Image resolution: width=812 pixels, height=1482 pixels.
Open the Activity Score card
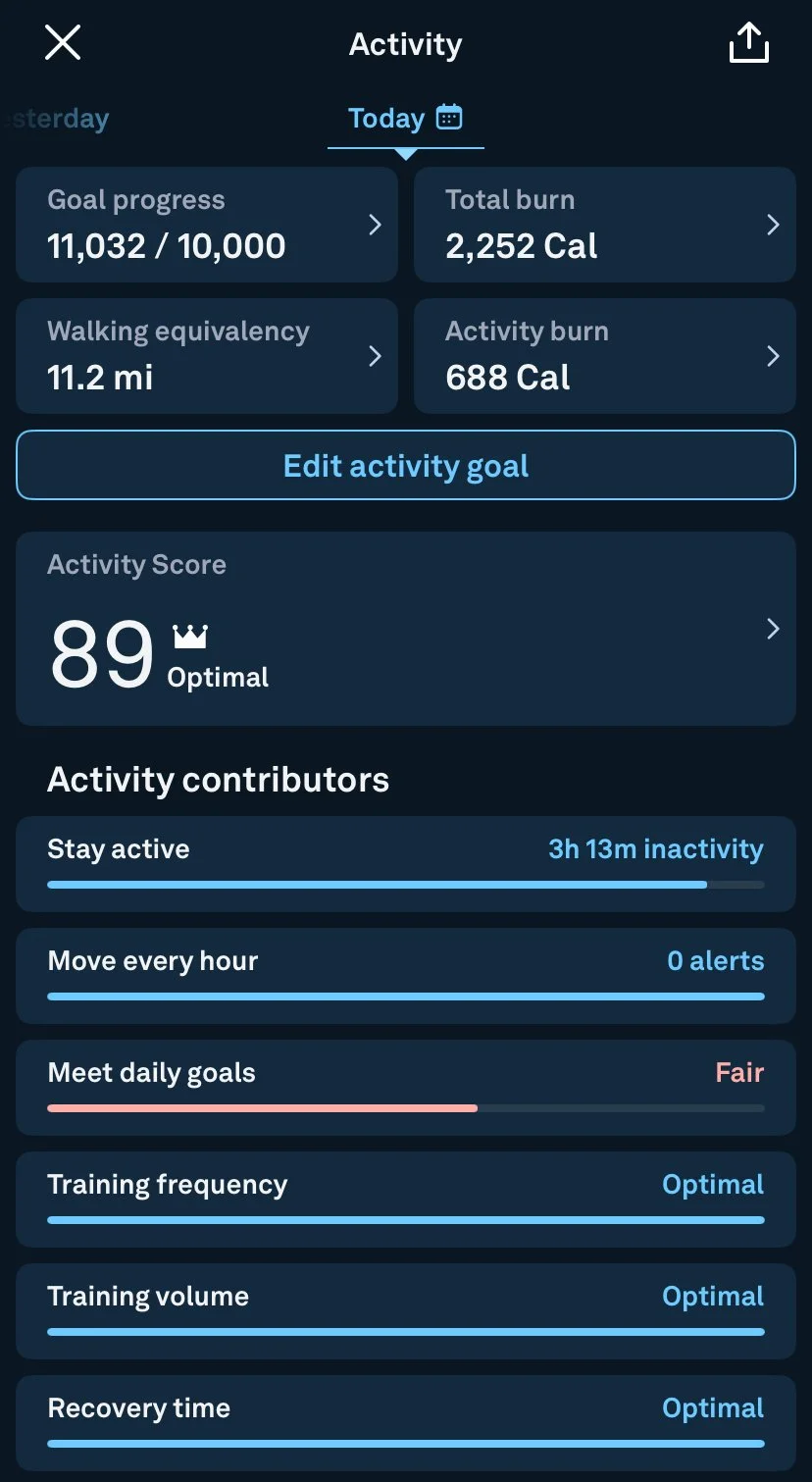(x=406, y=629)
